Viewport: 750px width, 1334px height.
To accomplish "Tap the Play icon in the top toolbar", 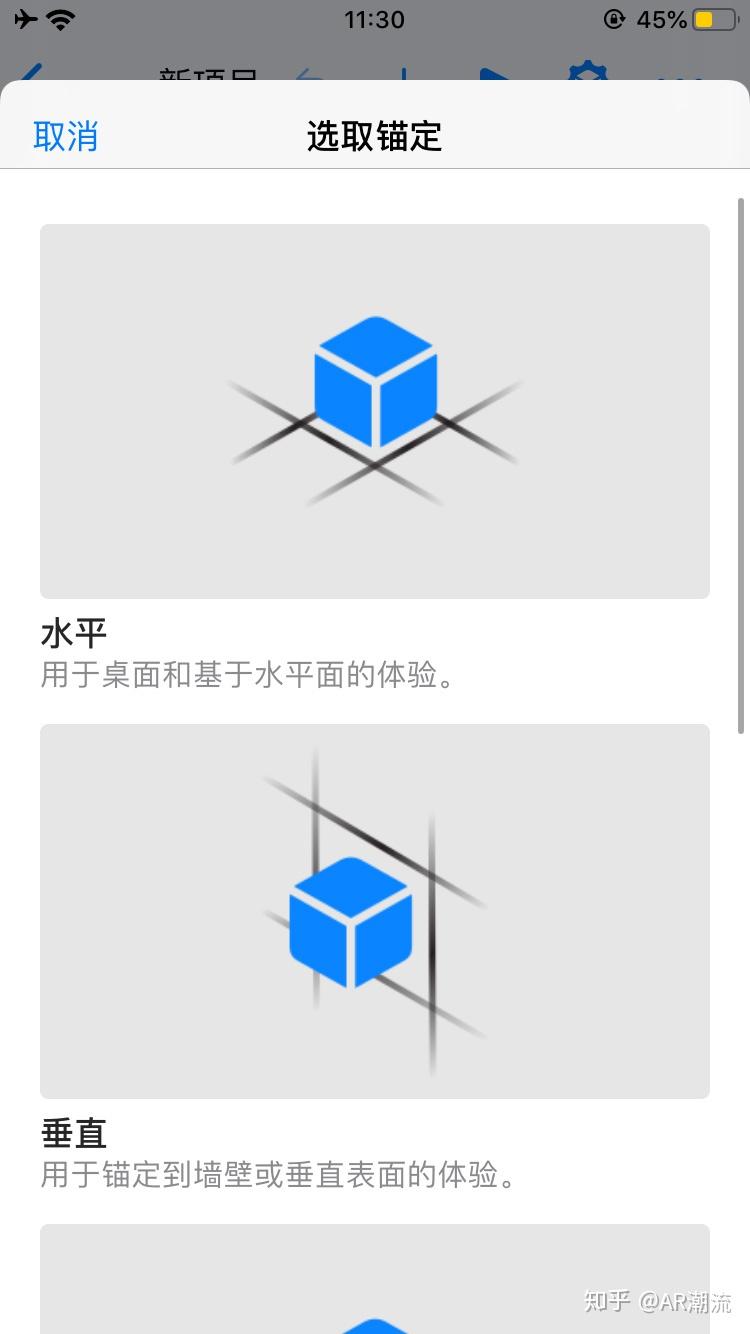I will (493, 78).
